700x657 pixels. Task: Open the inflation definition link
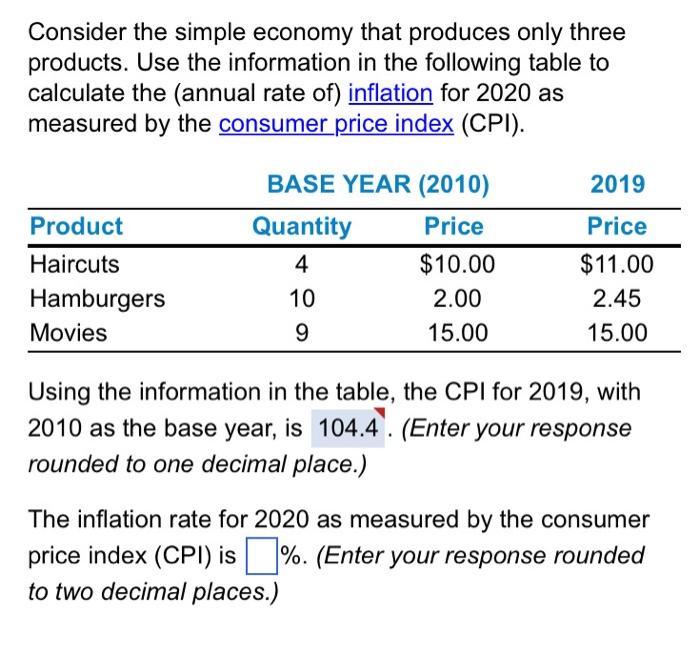pos(390,94)
